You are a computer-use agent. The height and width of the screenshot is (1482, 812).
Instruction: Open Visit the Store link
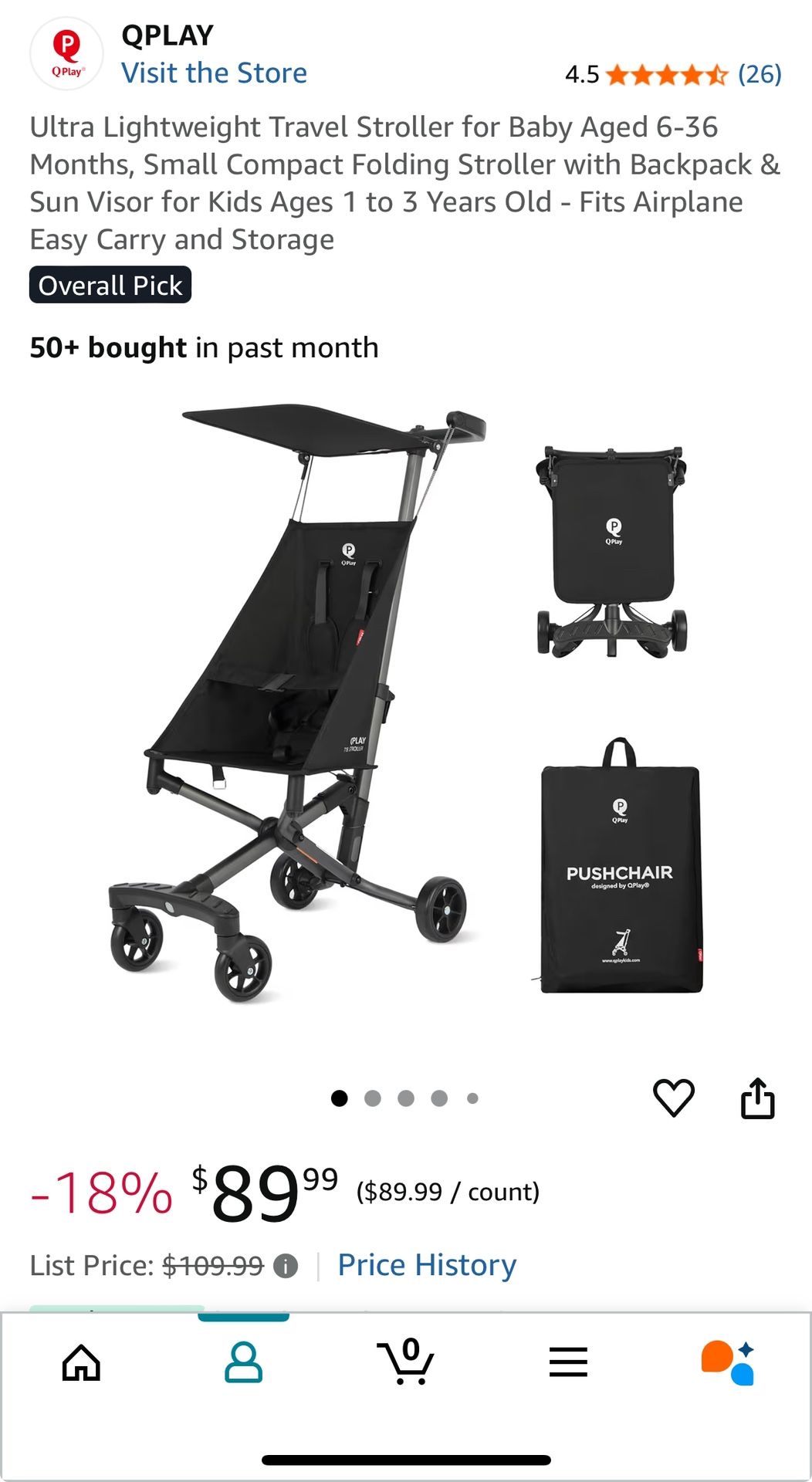click(213, 73)
